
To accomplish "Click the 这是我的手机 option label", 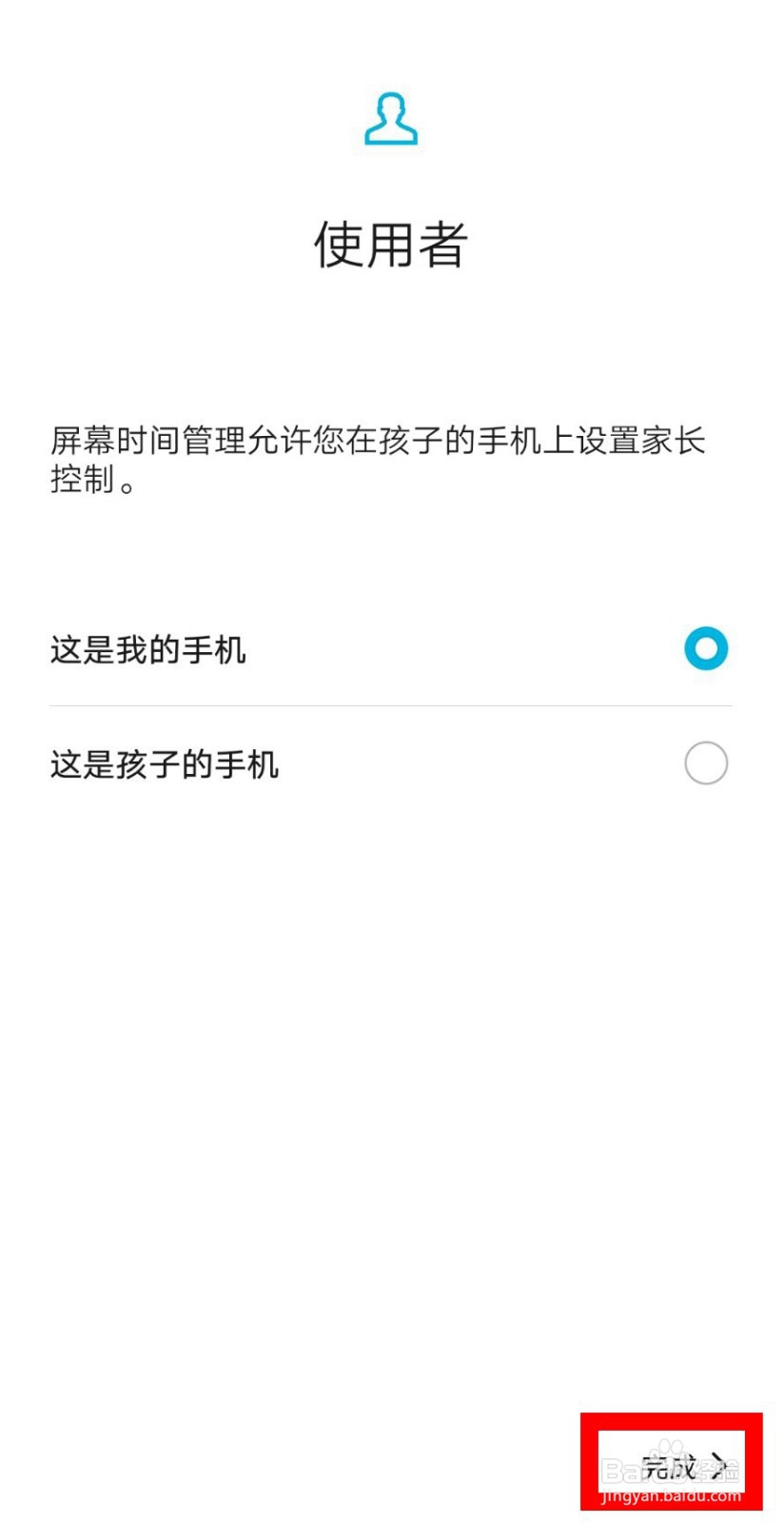I will (x=147, y=648).
